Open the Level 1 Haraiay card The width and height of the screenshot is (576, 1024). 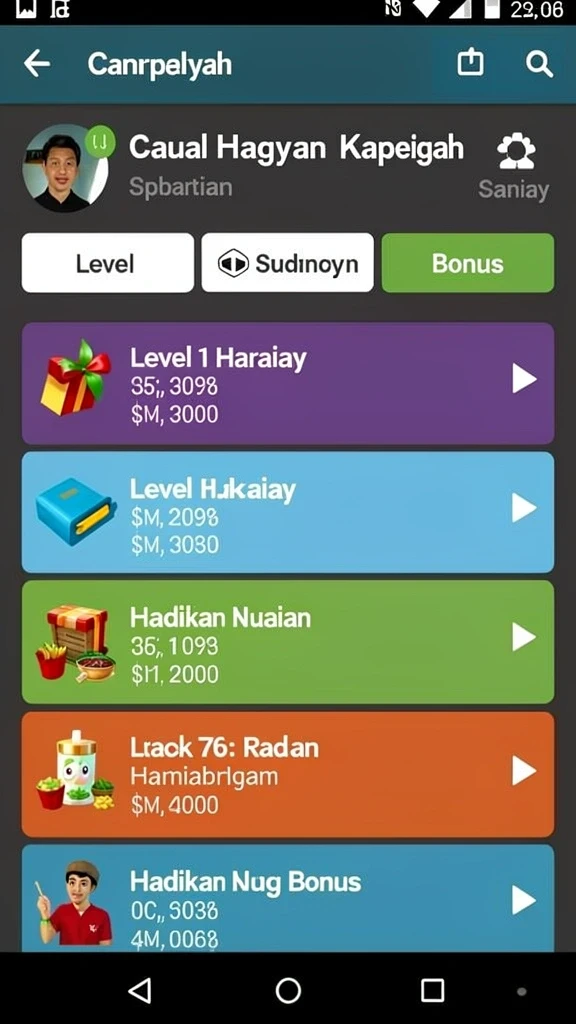click(288, 383)
